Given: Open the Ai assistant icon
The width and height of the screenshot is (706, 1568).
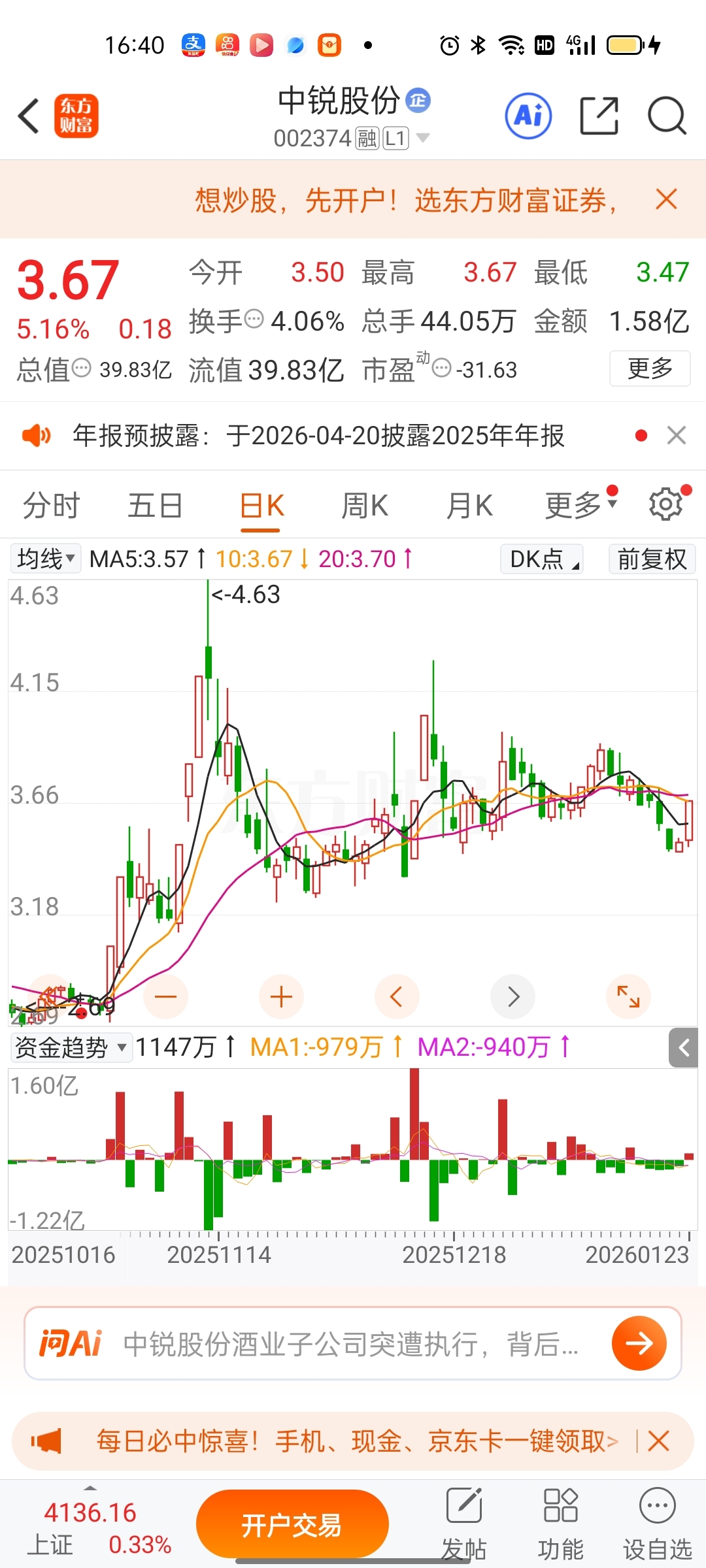Looking at the screenshot, I should pos(528,116).
